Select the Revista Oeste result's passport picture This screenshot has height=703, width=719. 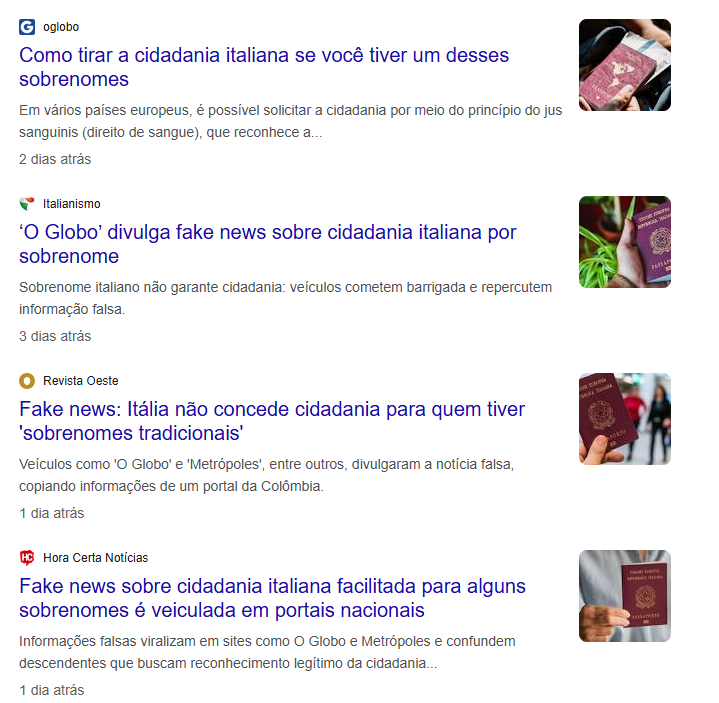(625, 419)
